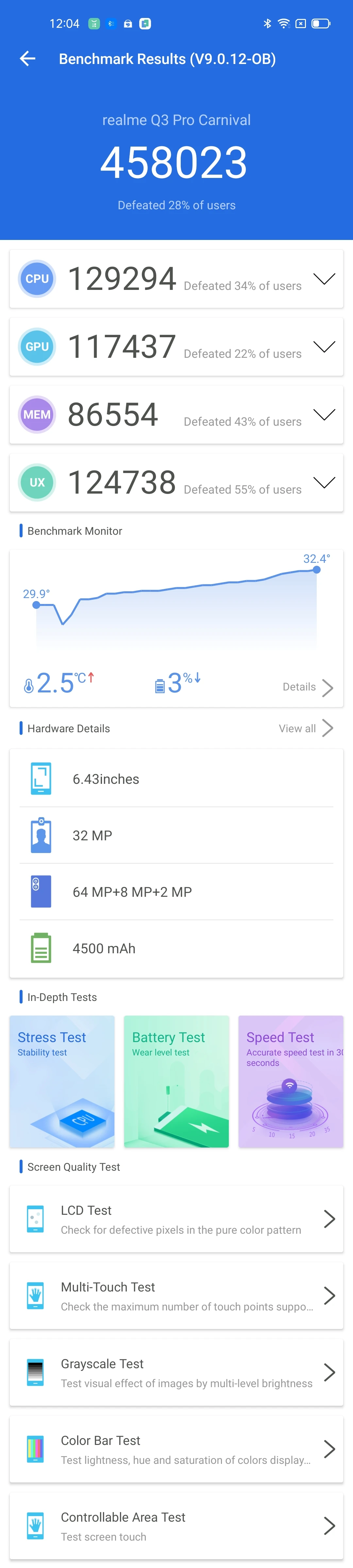Viewport: 353px width, 1568px height.
Task: Expand the CPU score details
Action: point(324,279)
